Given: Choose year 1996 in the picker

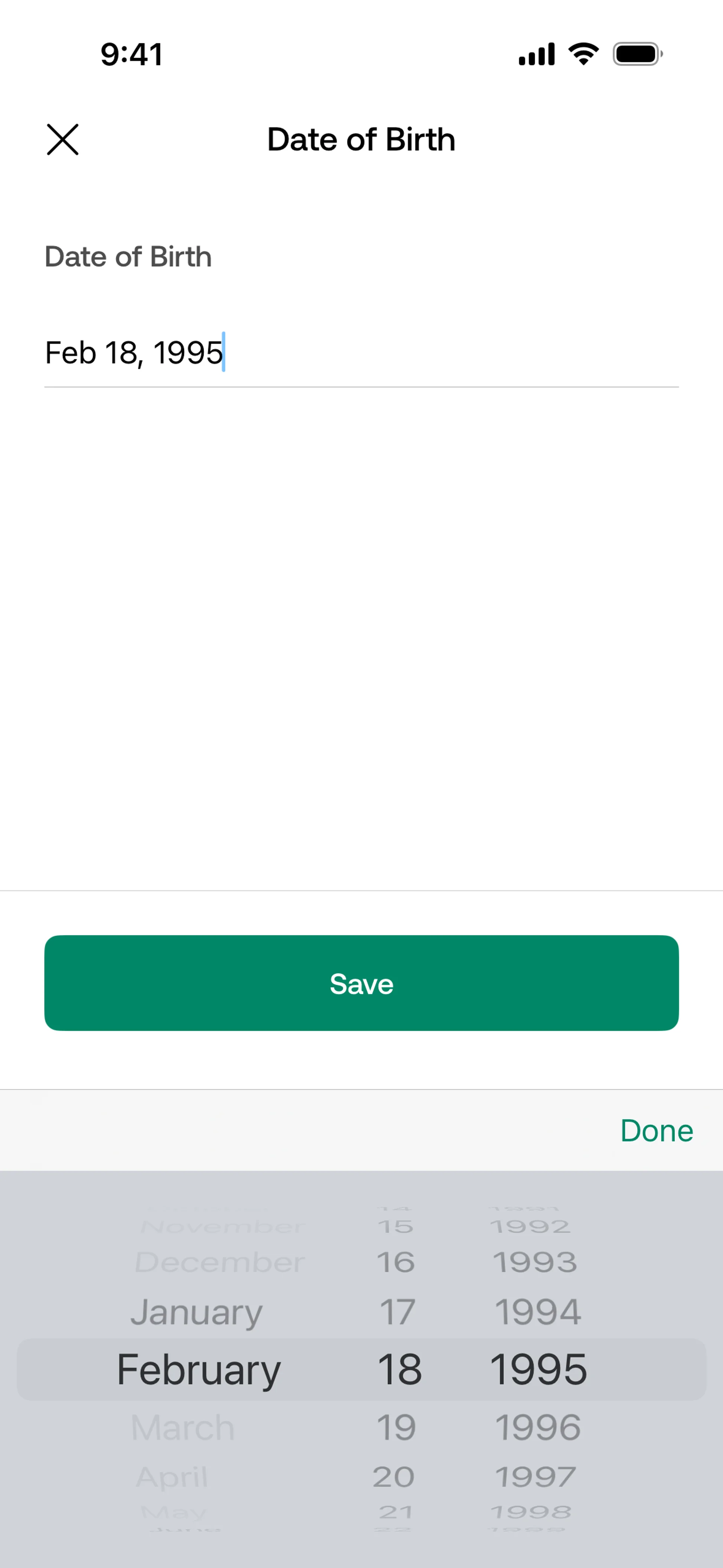Looking at the screenshot, I should [538, 1427].
